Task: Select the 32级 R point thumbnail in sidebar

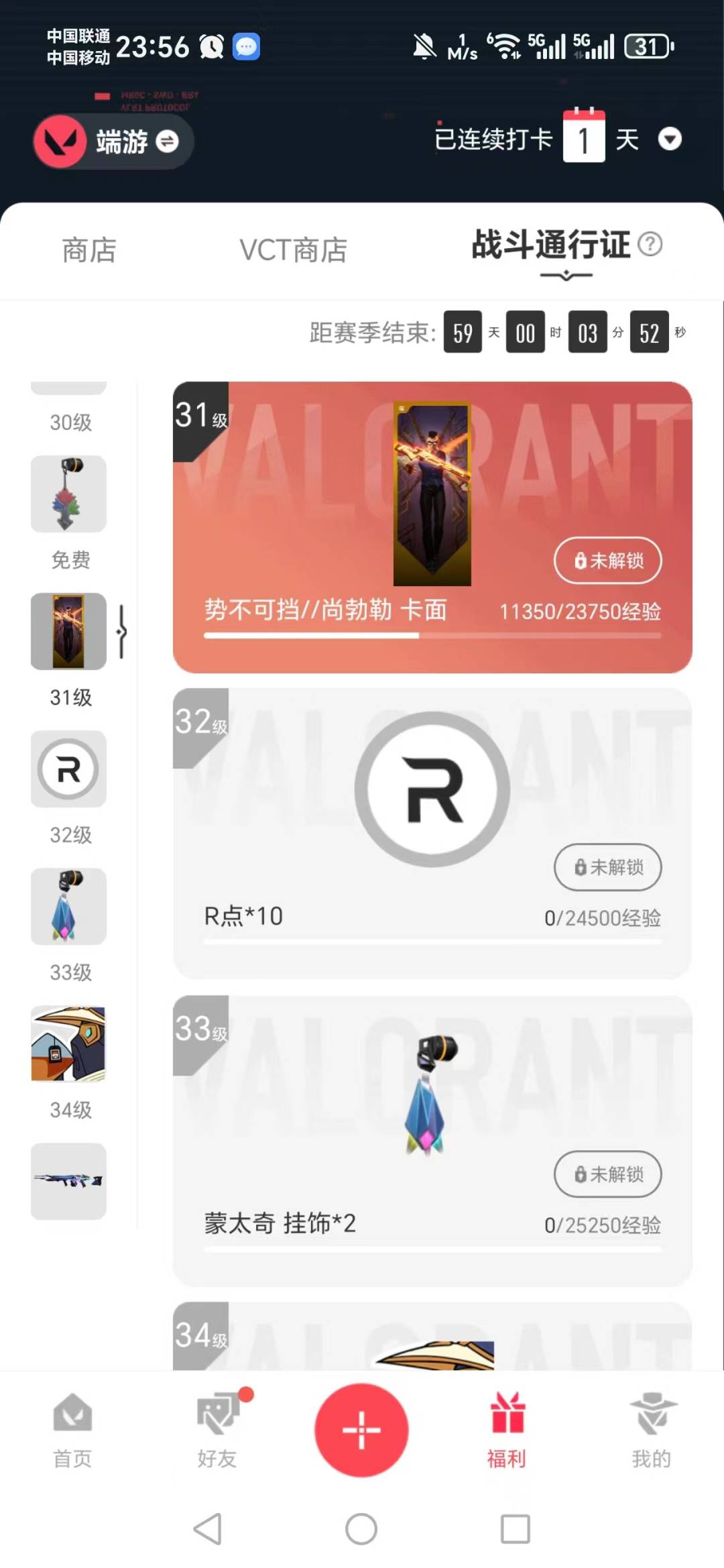Action: (x=68, y=769)
